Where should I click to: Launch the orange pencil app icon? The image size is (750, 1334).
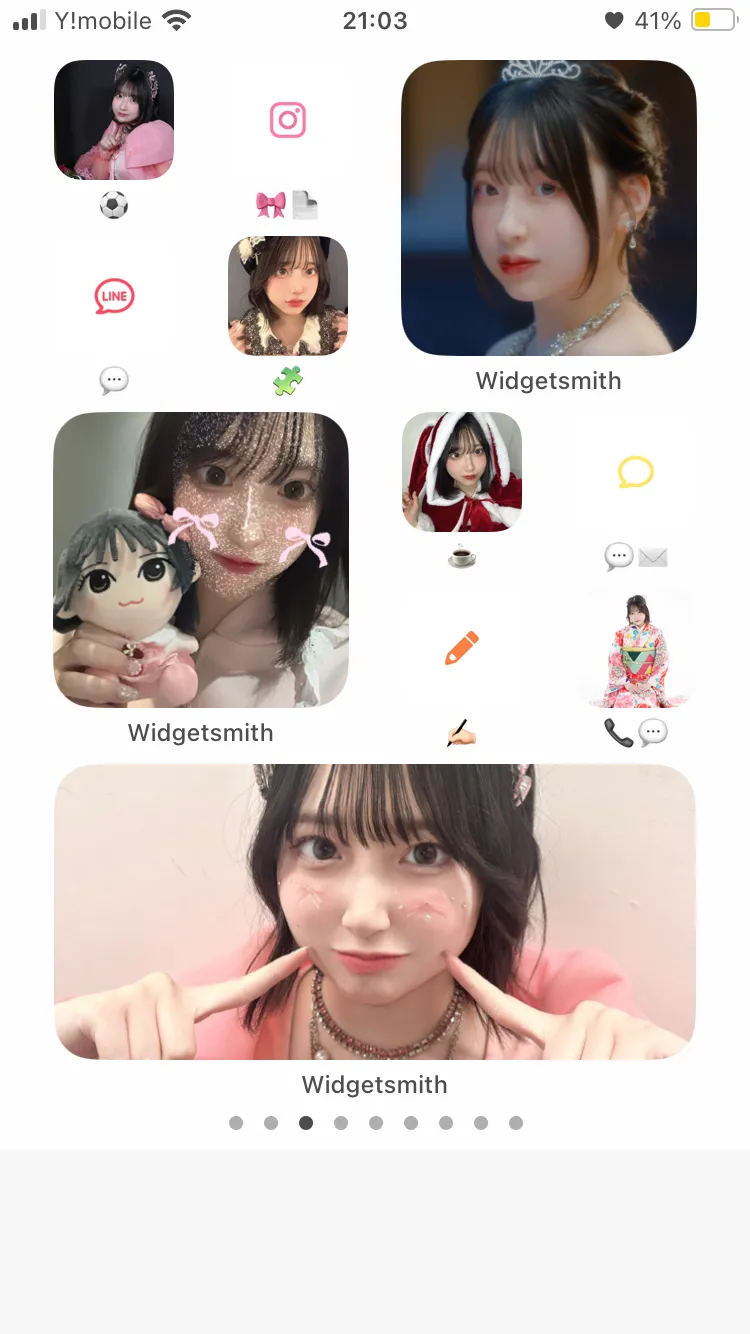(x=462, y=648)
